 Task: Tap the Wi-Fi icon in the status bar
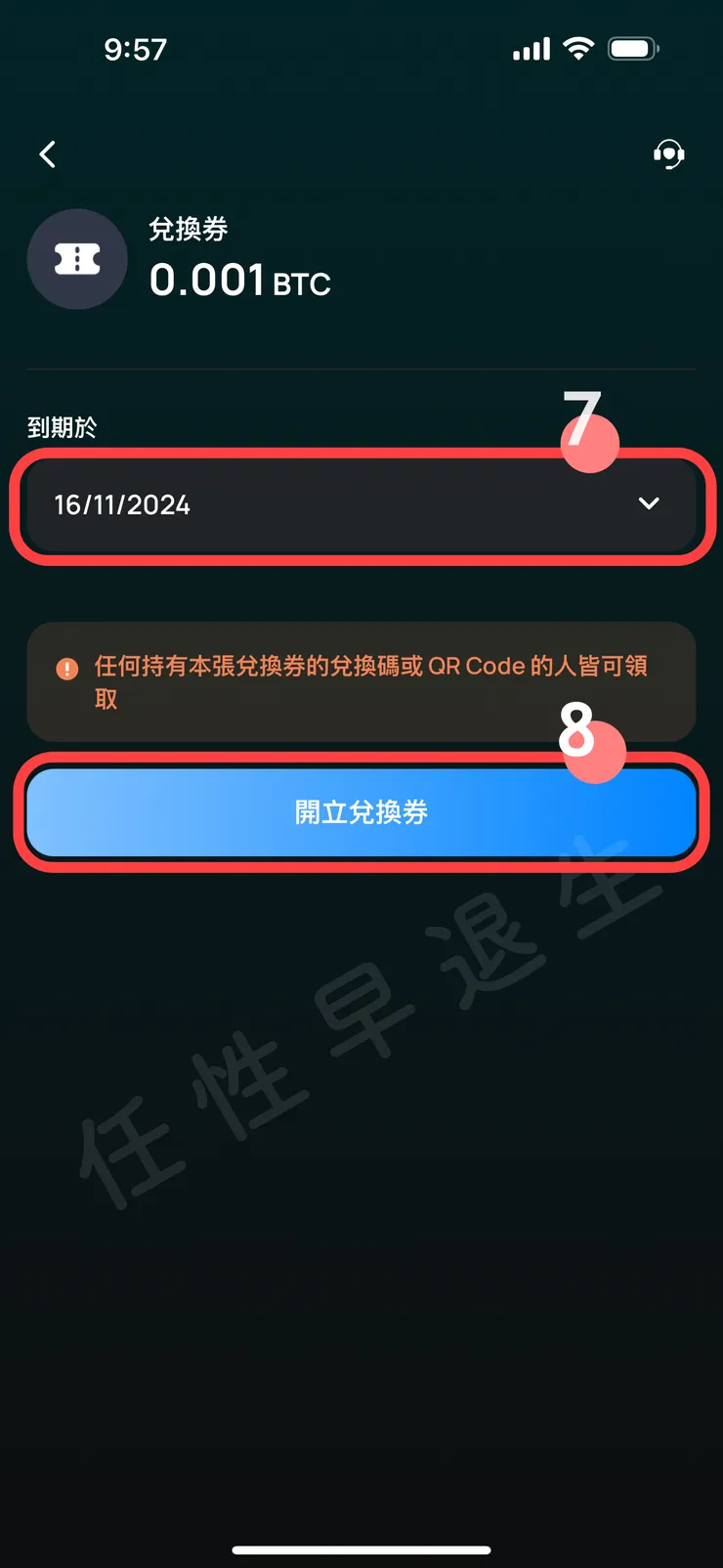pos(578,47)
